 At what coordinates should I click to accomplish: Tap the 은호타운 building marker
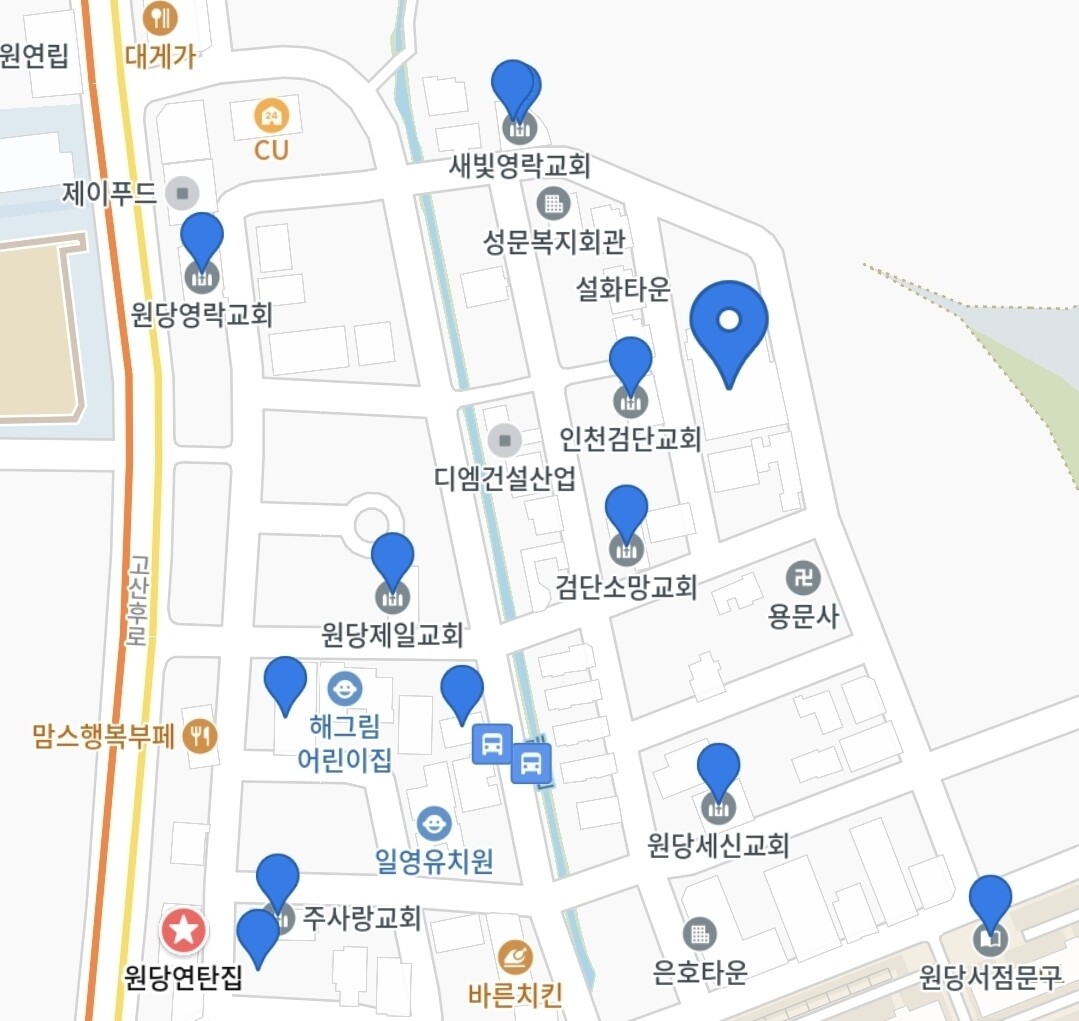[699, 935]
